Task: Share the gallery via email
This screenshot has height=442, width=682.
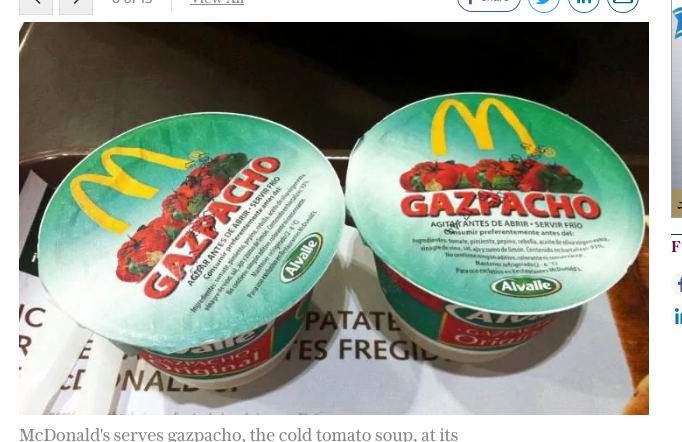Action: [x=623, y=3]
